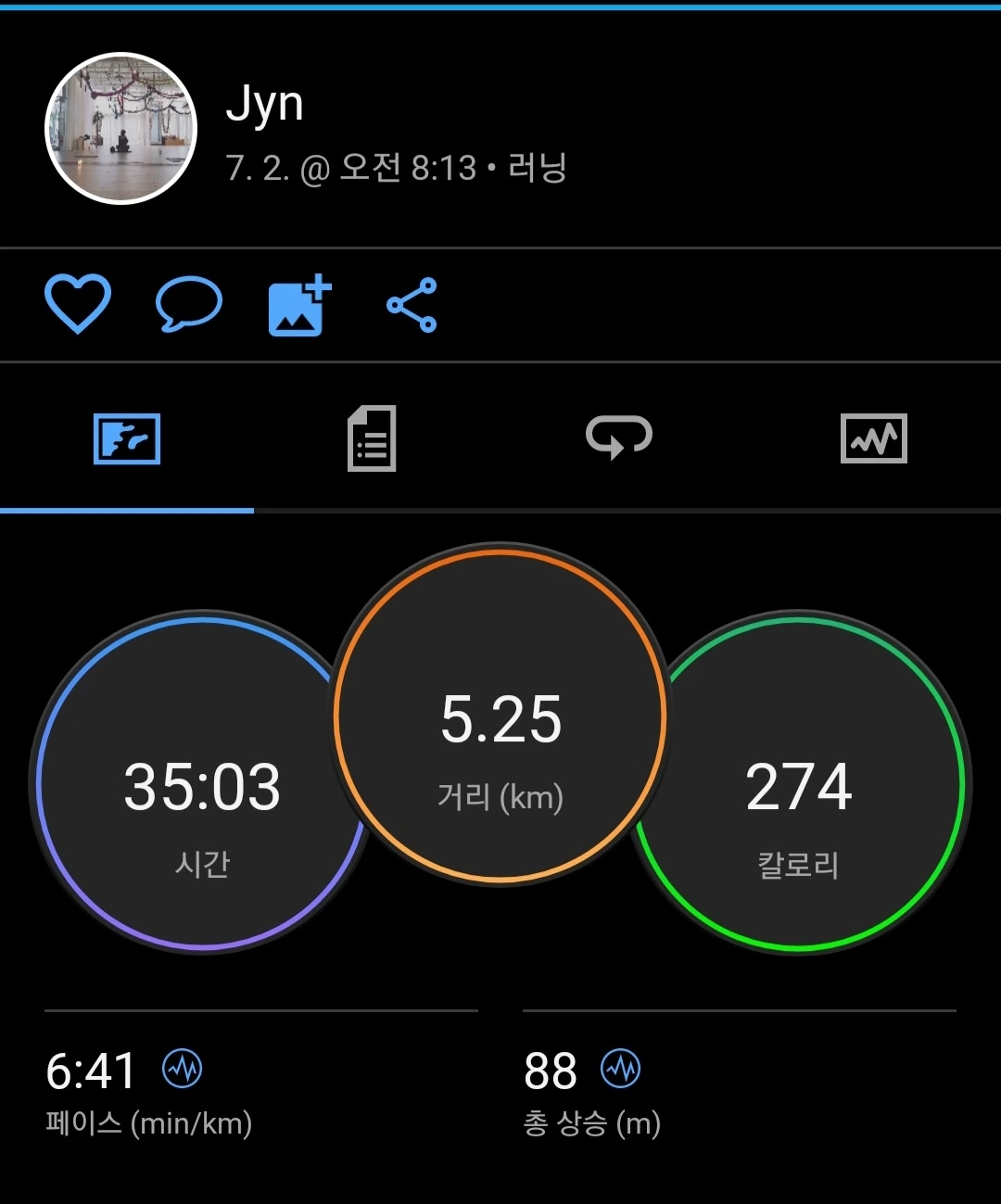Open Jyn's profile picture
Viewport: 1001px width, 1204px height.
tap(121, 128)
